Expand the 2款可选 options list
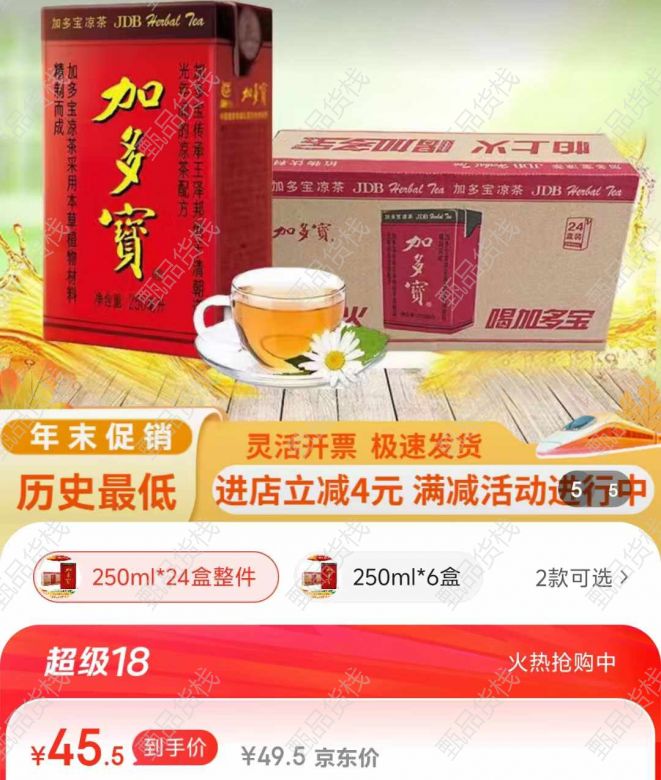 [583, 577]
